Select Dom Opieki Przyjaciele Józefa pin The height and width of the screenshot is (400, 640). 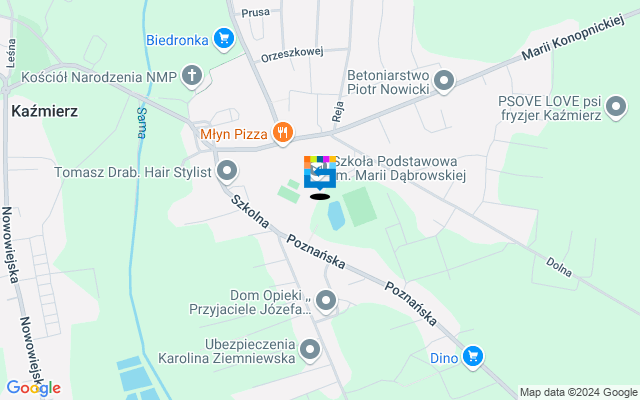tap(326, 299)
